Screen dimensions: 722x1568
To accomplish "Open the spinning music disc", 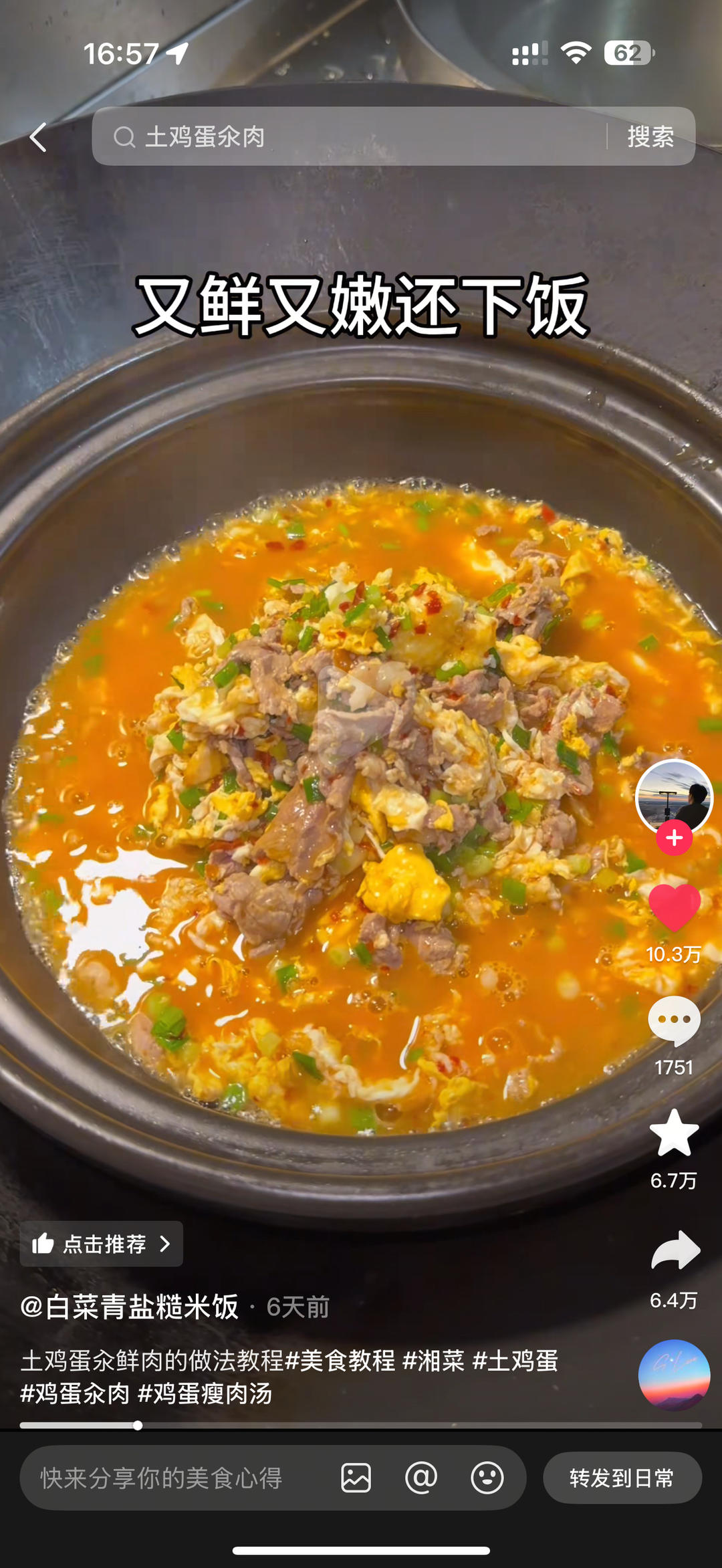I will coord(674,1375).
